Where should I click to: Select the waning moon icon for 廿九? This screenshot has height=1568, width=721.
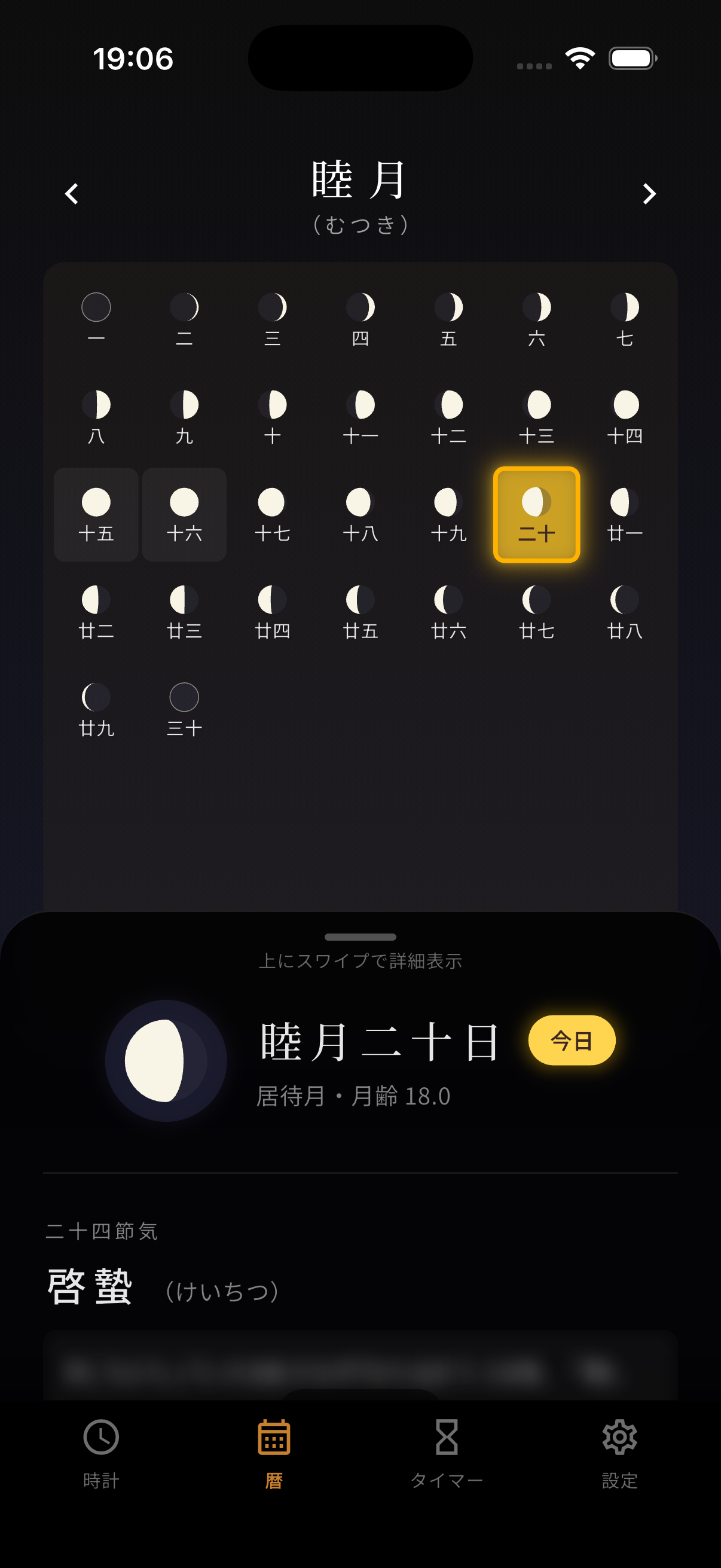point(96,696)
